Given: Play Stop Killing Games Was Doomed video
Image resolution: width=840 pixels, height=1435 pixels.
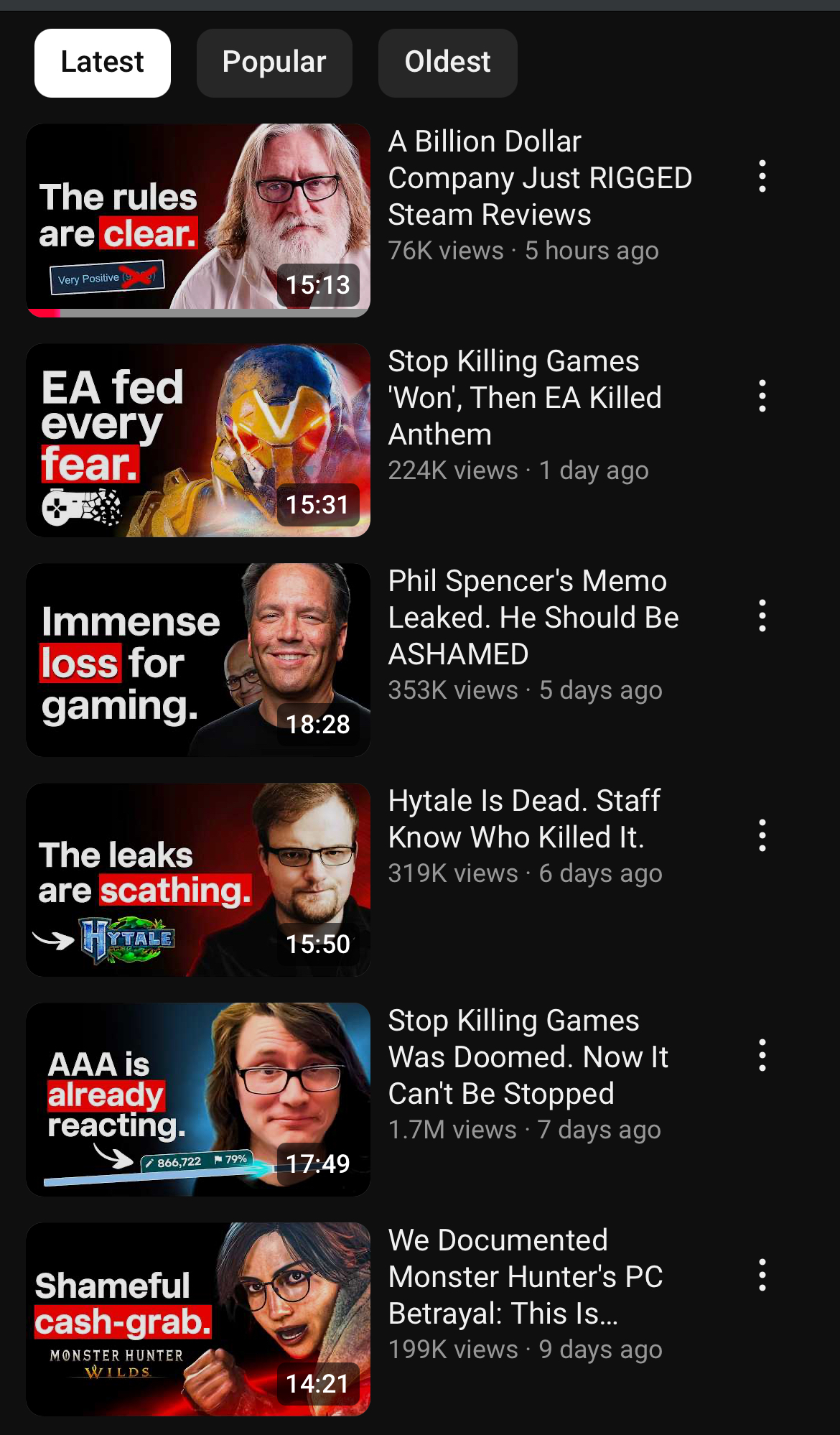Looking at the screenshot, I should coord(198,1100).
